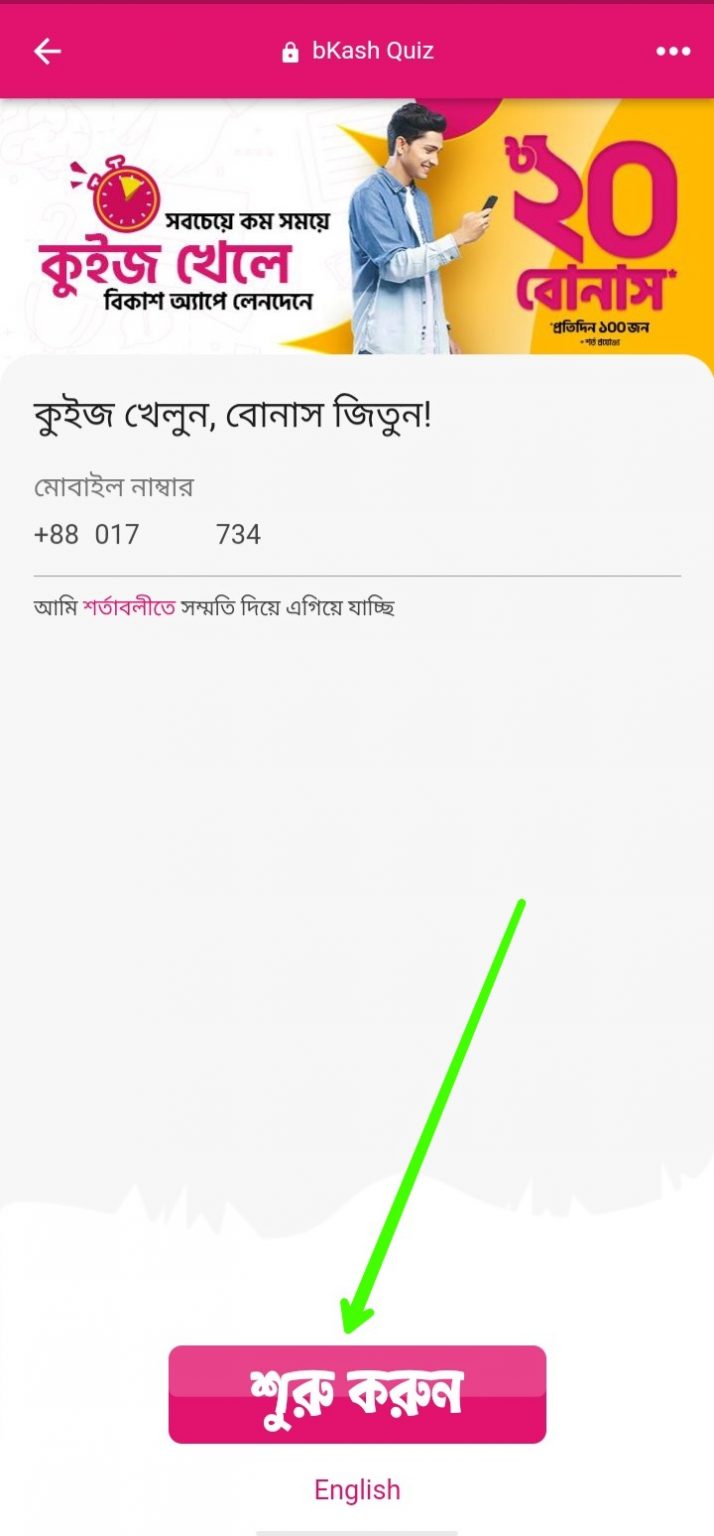Switch language to English
Image resolution: width=714 pixels, height=1536 pixels.
[x=357, y=1490]
